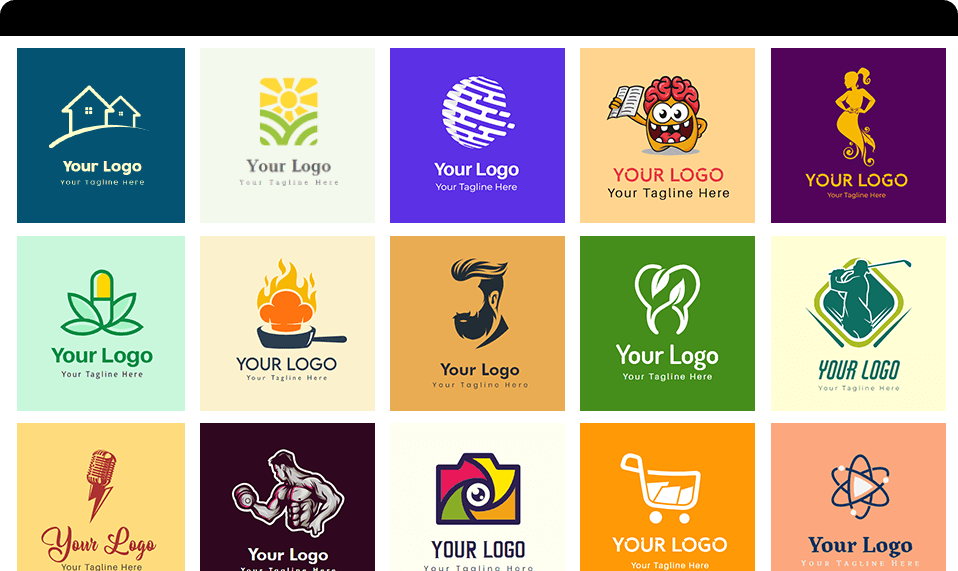Pick the microphone lightning logo template
The width and height of the screenshot is (958, 571).
tap(101, 497)
